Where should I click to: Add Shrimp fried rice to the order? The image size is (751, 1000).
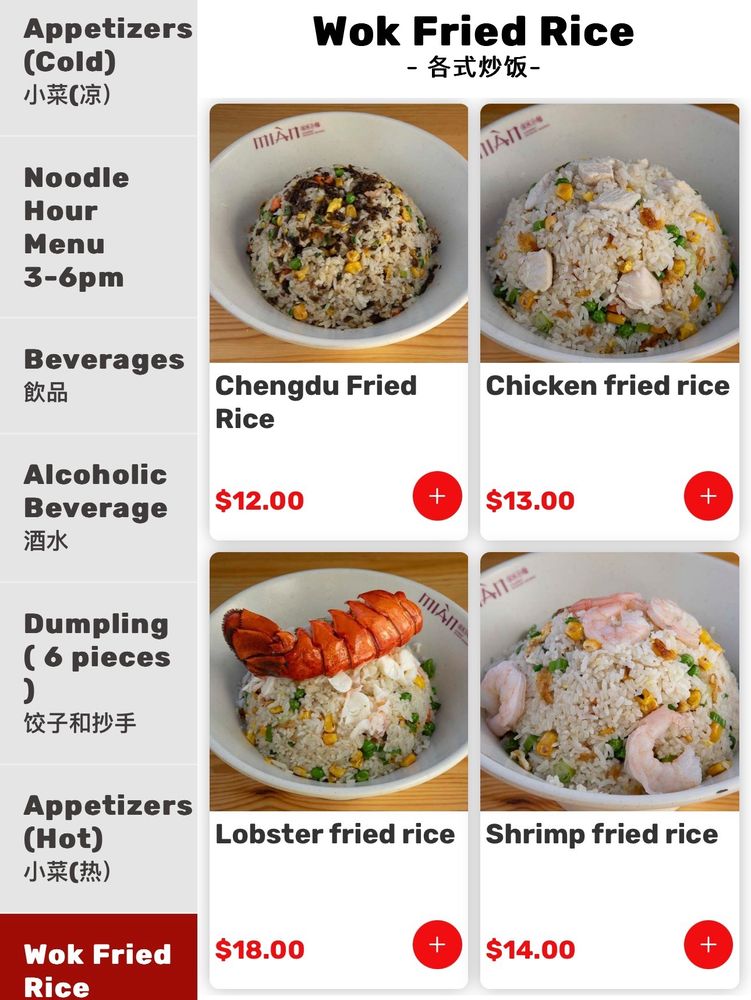pyautogui.click(x=708, y=945)
